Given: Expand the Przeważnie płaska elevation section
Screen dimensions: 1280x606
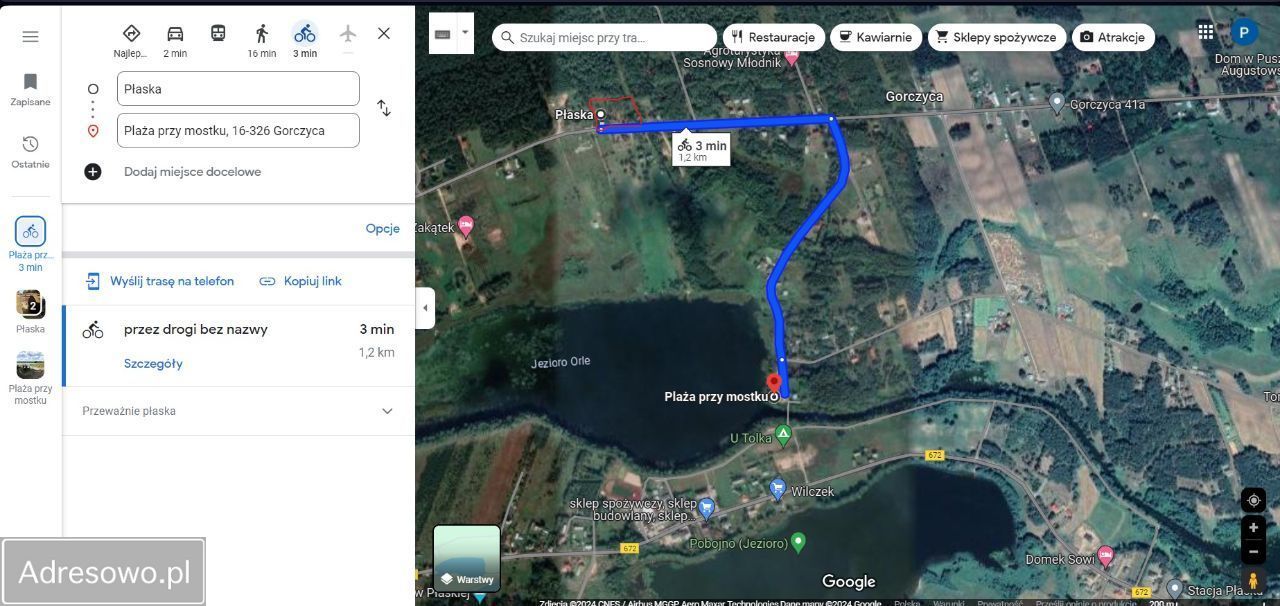Looking at the screenshot, I should [387, 411].
